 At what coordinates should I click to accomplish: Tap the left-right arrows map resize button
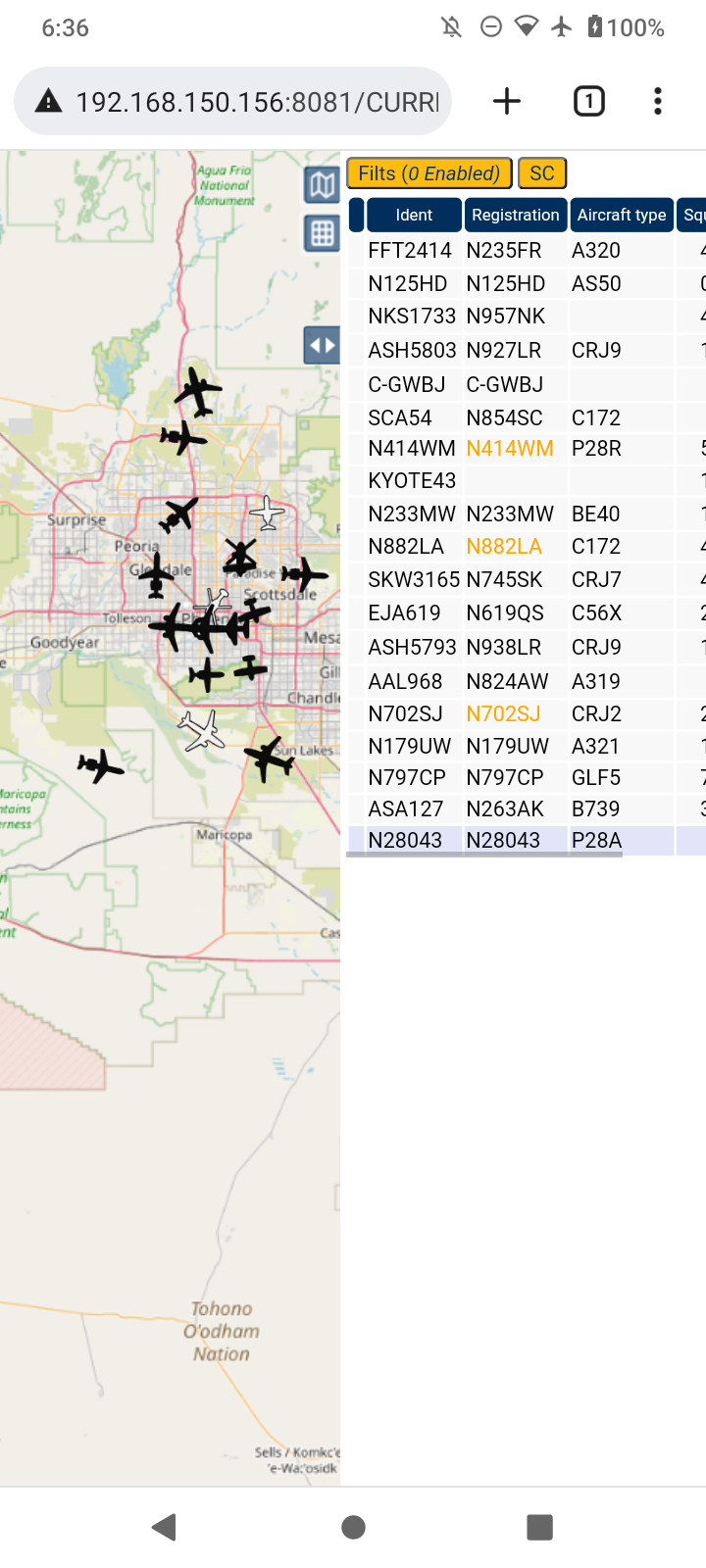[x=322, y=345]
